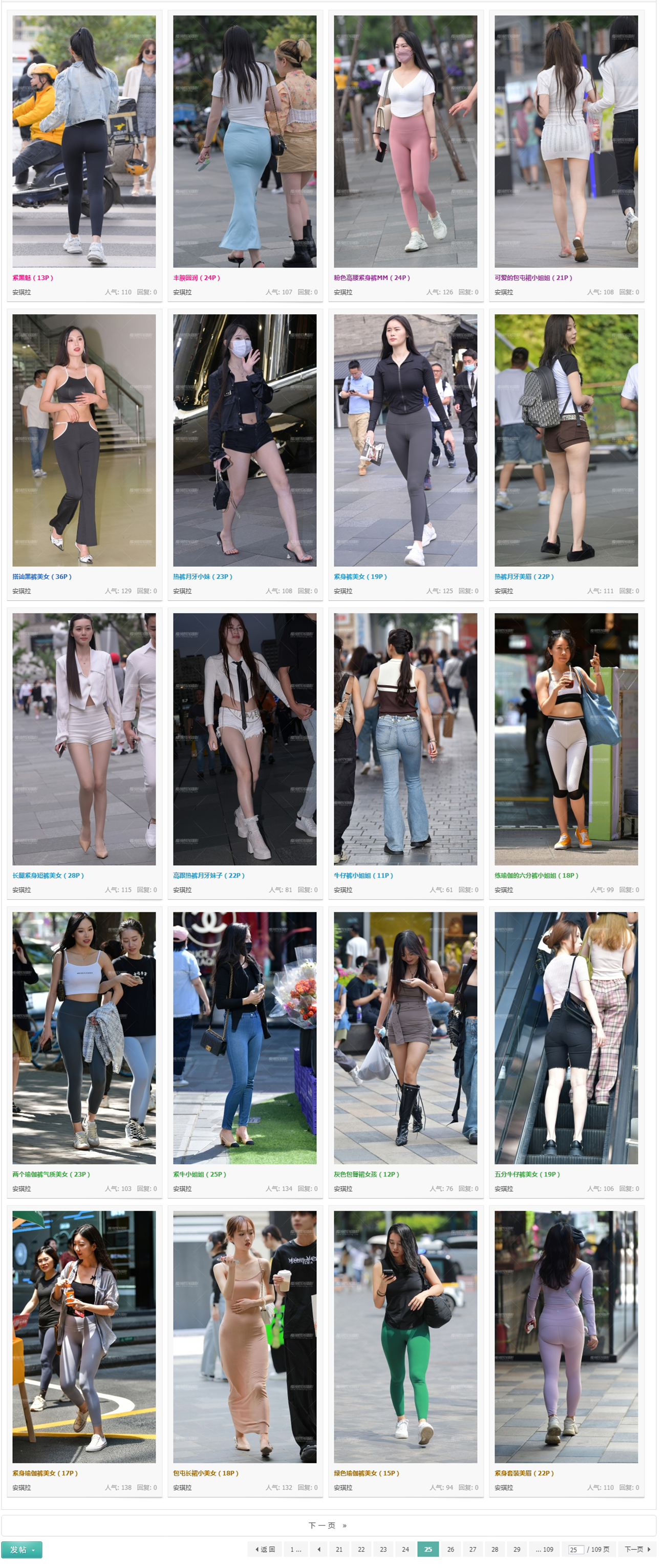Image resolution: width=666 pixels, height=1568 pixels.
Task: Go to next page via 下一页 arrow button
Action: click(x=637, y=1549)
